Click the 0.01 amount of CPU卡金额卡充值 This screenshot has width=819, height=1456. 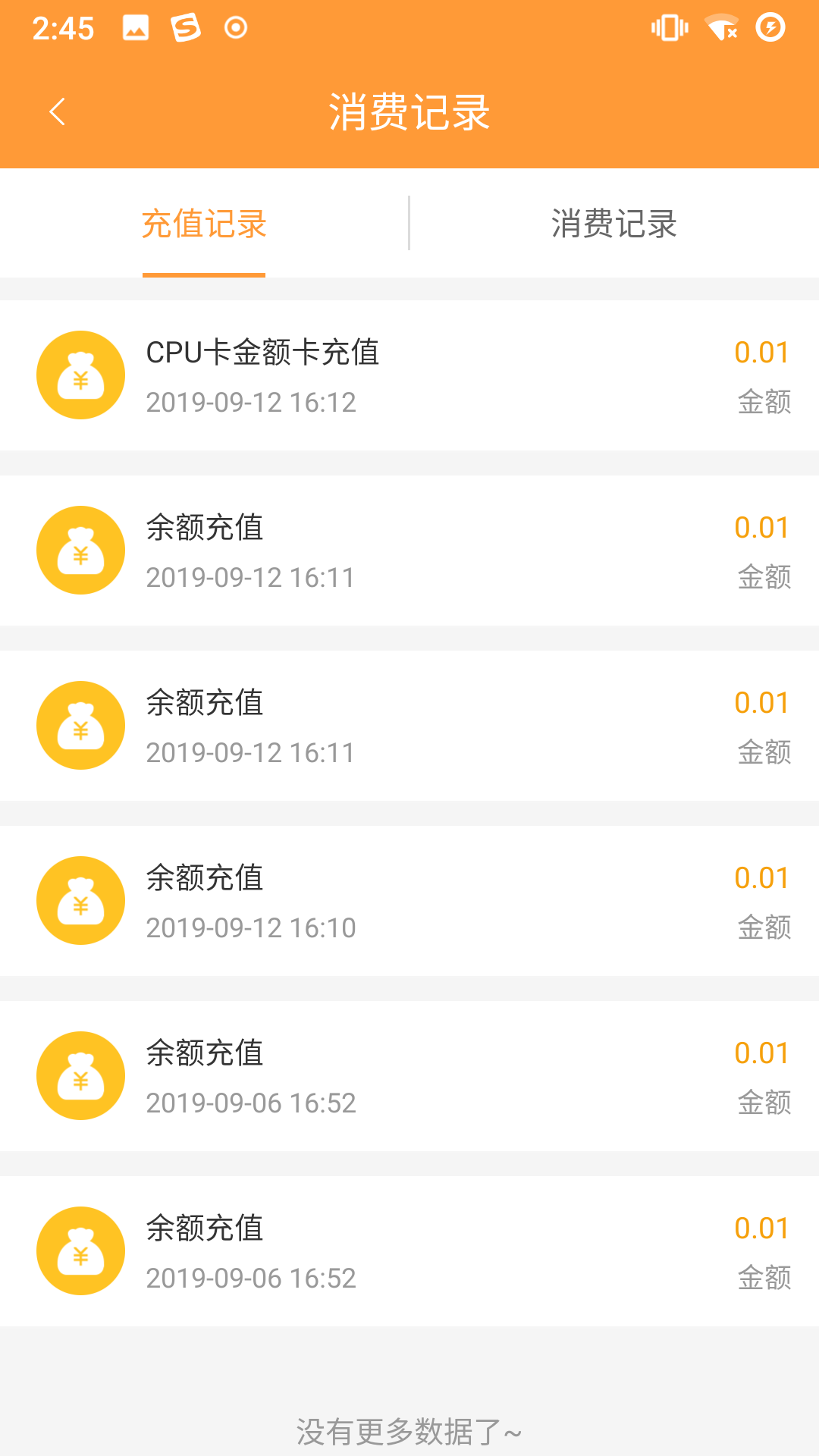click(761, 352)
